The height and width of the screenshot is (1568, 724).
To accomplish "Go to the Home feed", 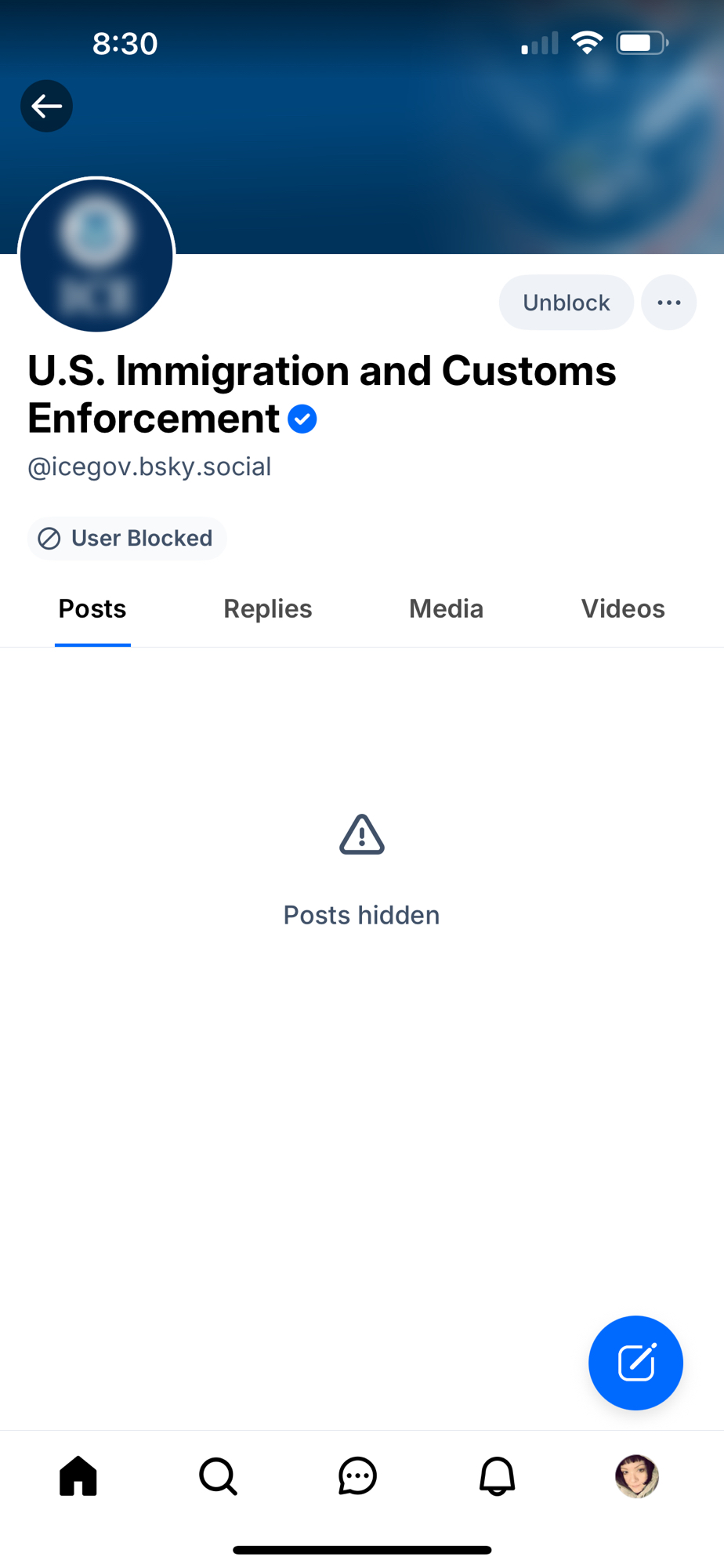I will pyautogui.click(x=78, y=1476).
